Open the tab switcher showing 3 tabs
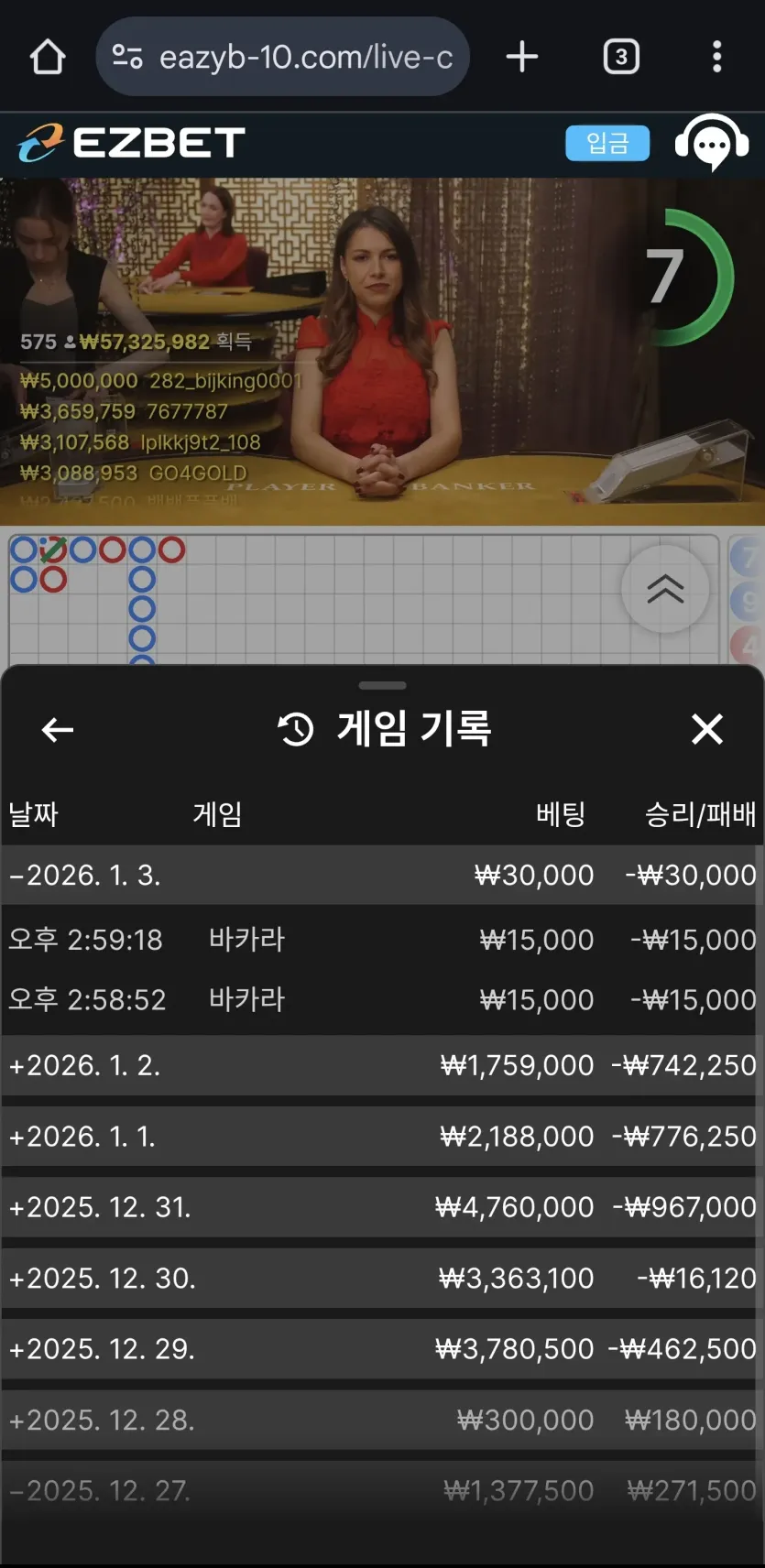Viewport: 765px width, 1568px height. click(x=621, y=57)
